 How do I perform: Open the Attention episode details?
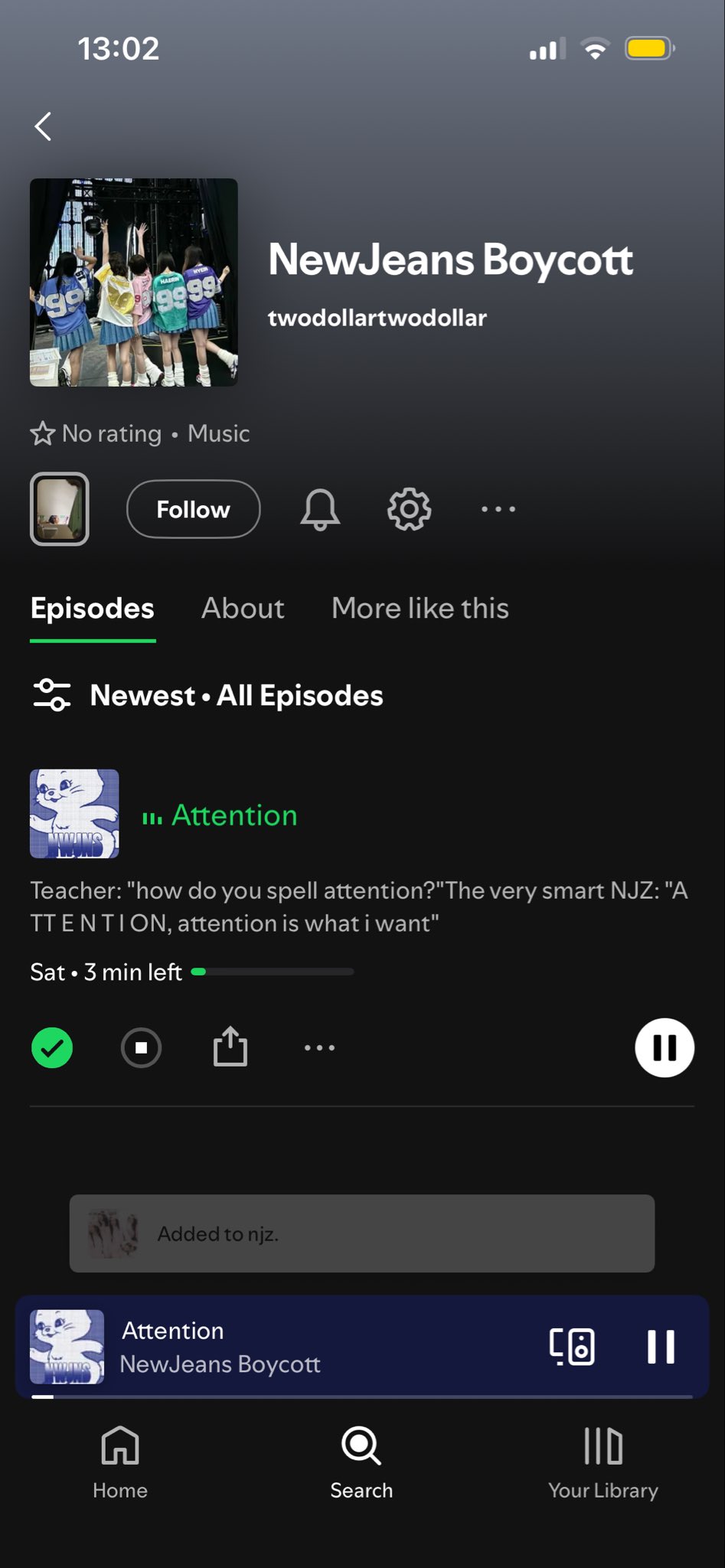tap(234, 815)
